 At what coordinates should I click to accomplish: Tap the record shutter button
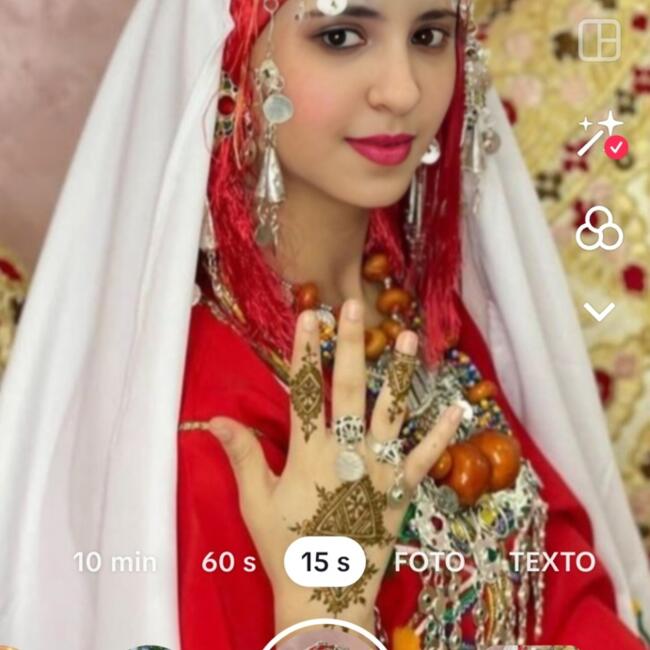coord(325,640)
